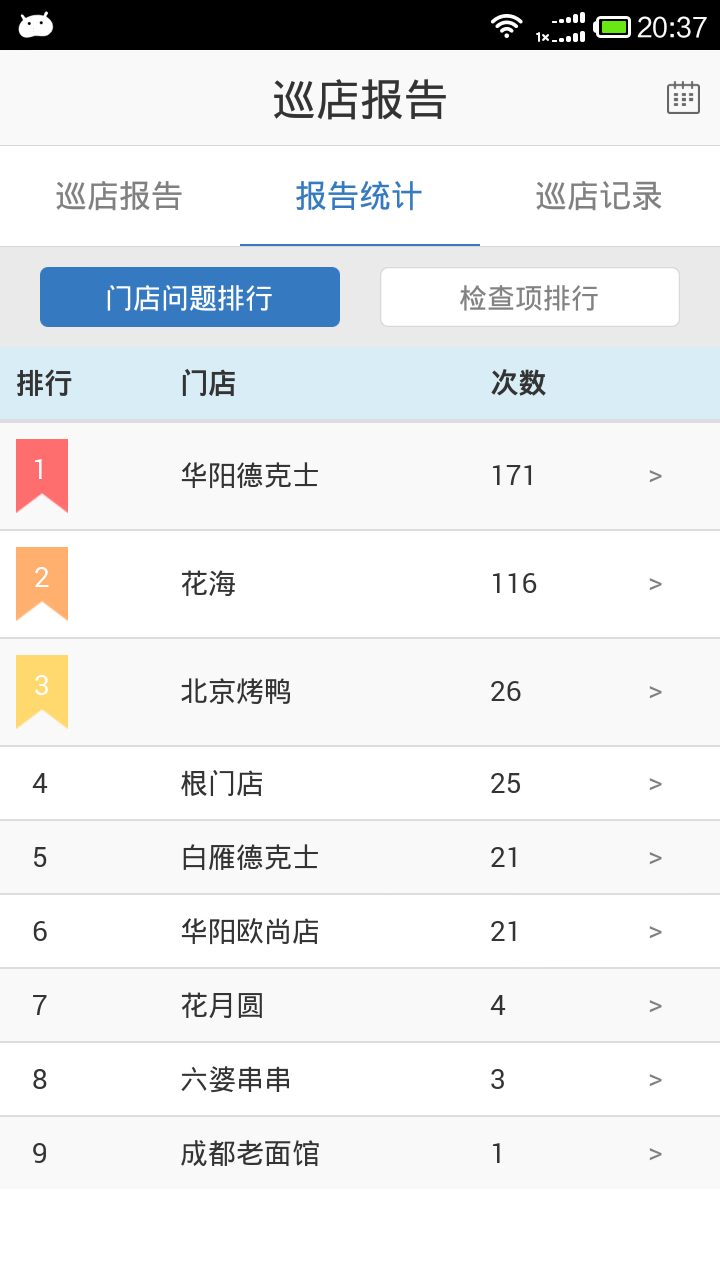
Task: Select 门店问题排行 ranking view
Action: [x=190, y=297]
